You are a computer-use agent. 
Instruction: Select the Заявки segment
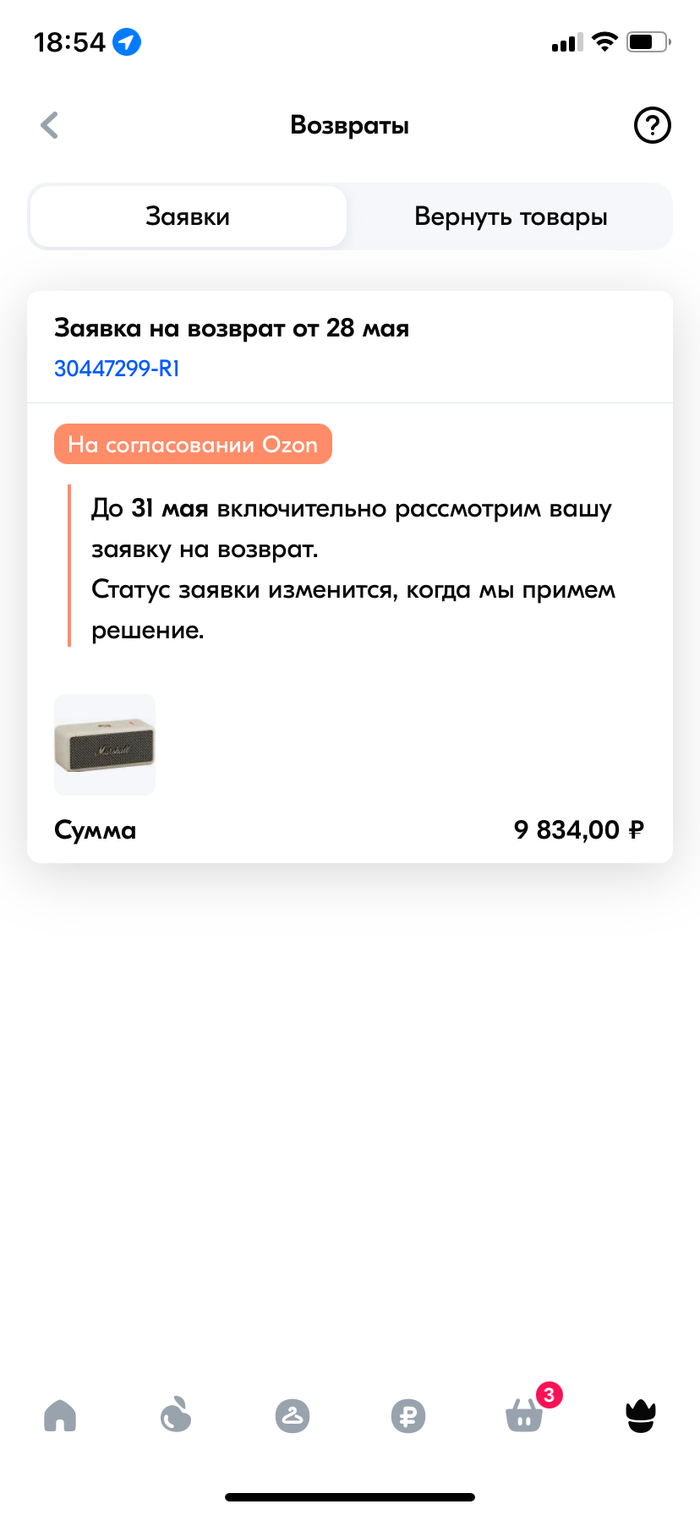(x=188, y=217)
